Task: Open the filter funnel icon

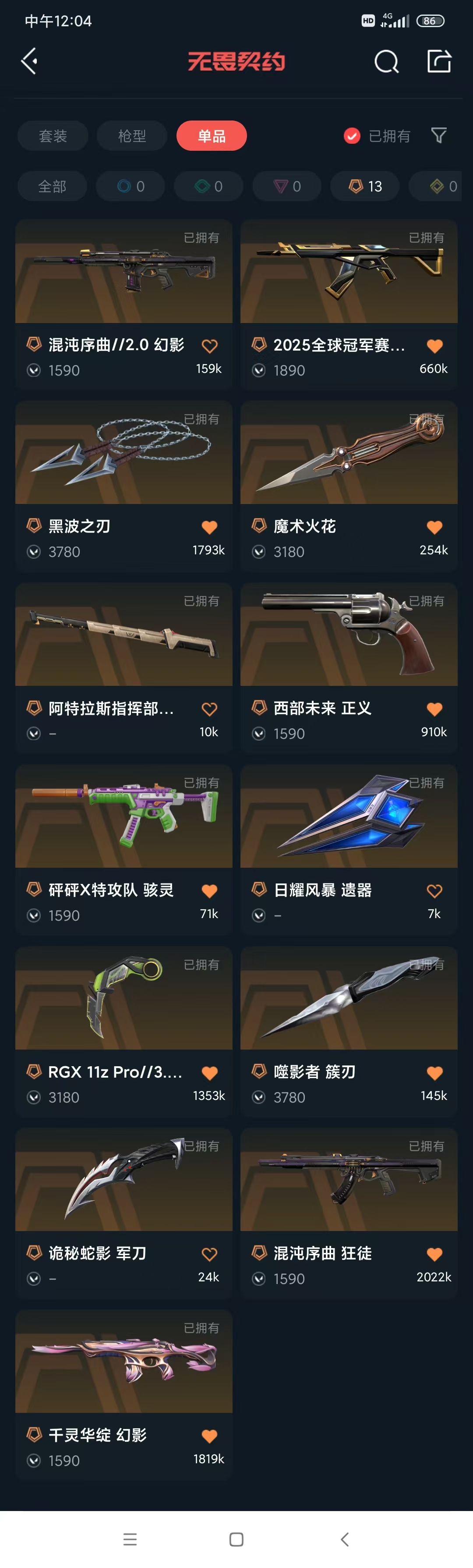Action: point(438,135)
